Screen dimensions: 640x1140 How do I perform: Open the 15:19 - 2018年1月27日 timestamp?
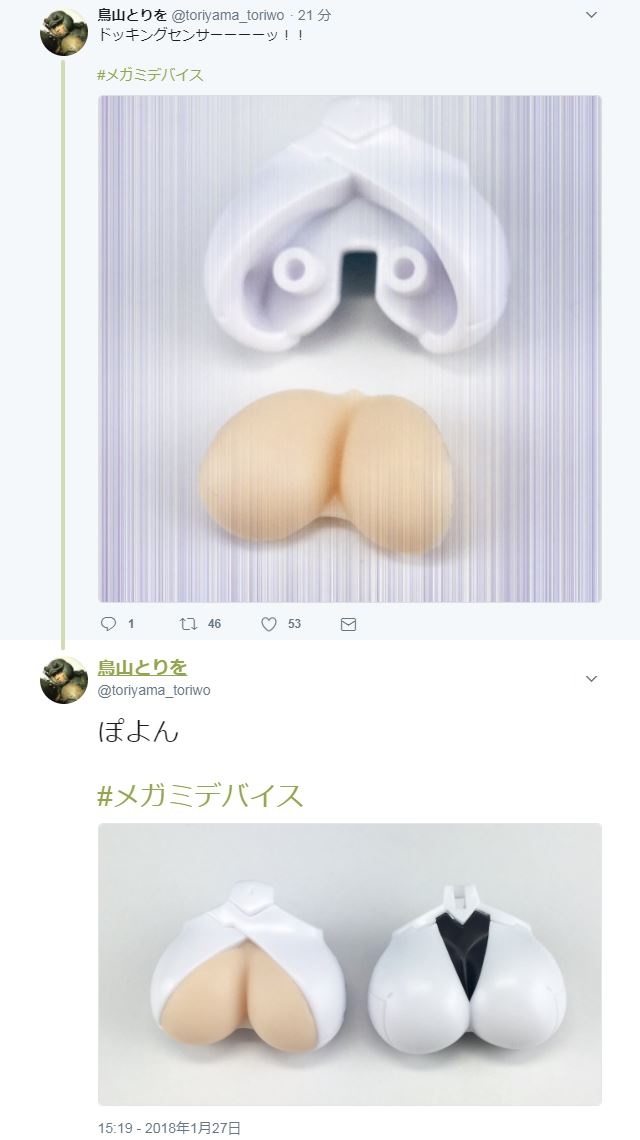[x=169, y=1128]
